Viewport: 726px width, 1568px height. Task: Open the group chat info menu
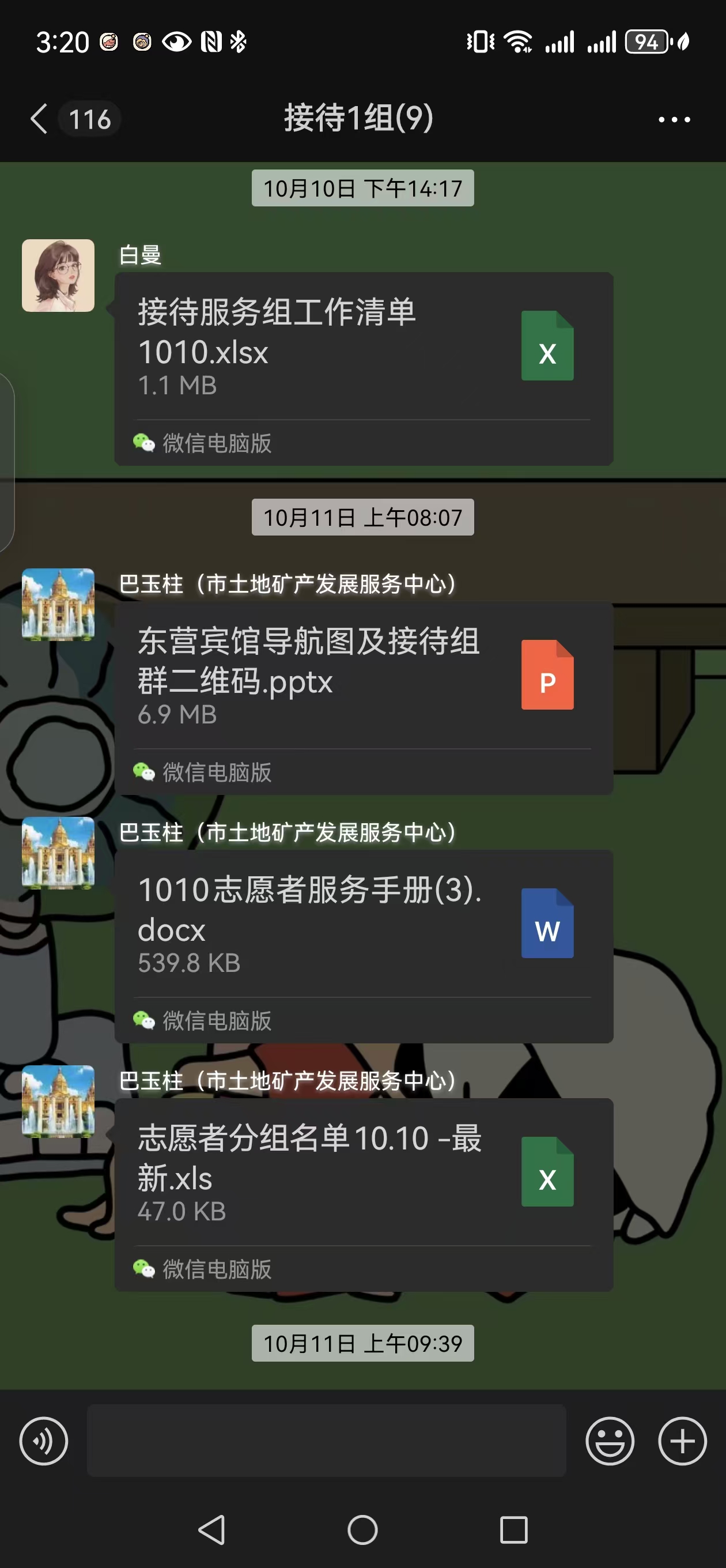click(x=674, y=119)
